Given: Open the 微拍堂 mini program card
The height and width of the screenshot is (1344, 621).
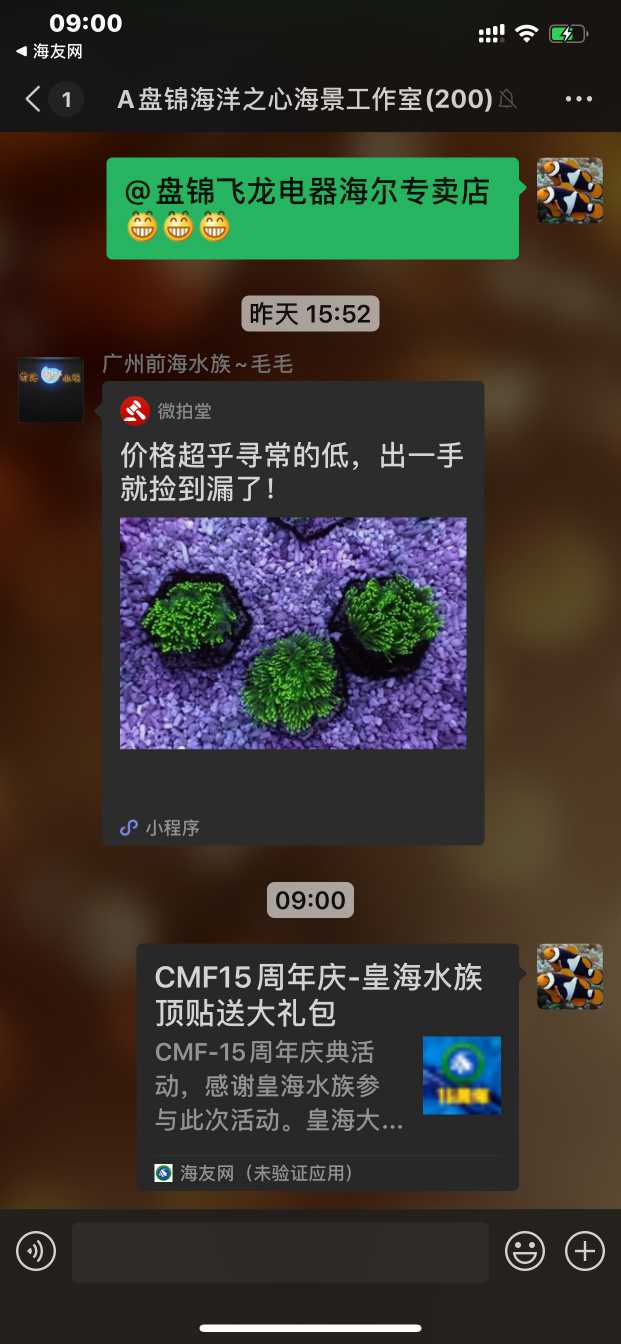Looking at the screenshot, I should pyautogui.click(x=293, y=612).
